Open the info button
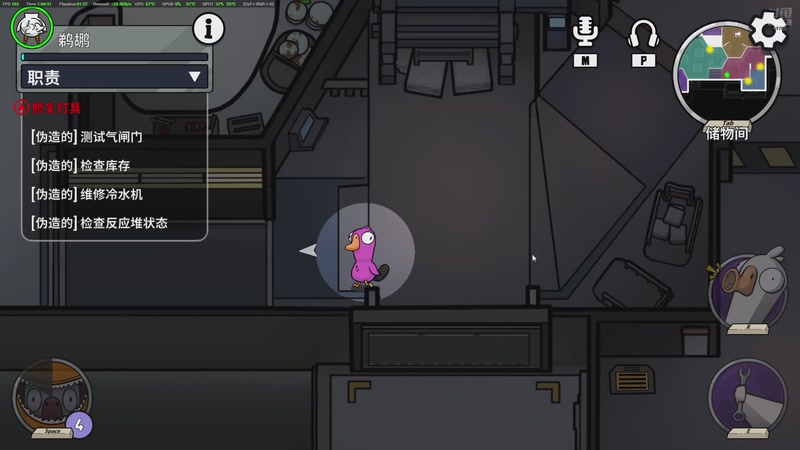The width and height of the screenshot is (800, 450). coord(208,29)
